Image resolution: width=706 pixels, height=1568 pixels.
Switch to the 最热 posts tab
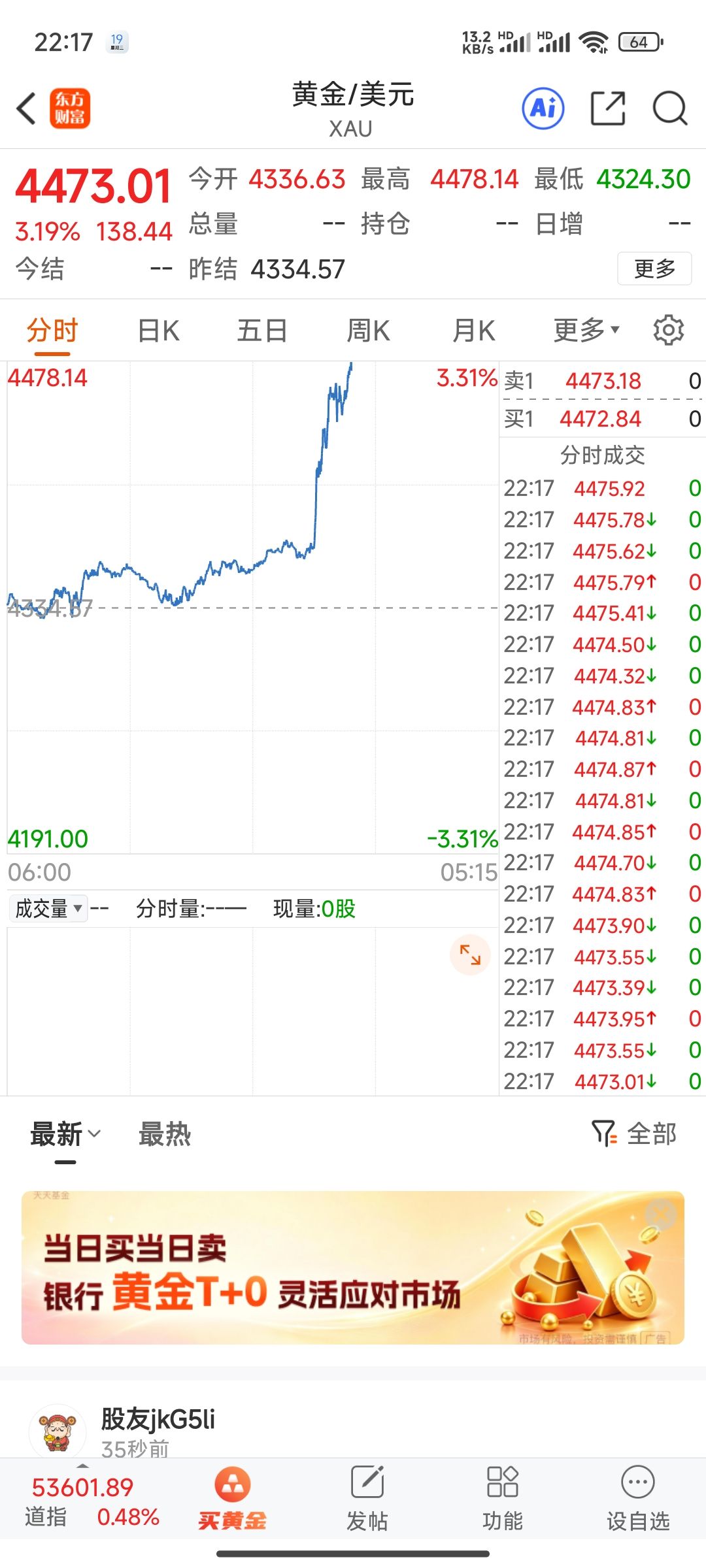[165, 1134]
